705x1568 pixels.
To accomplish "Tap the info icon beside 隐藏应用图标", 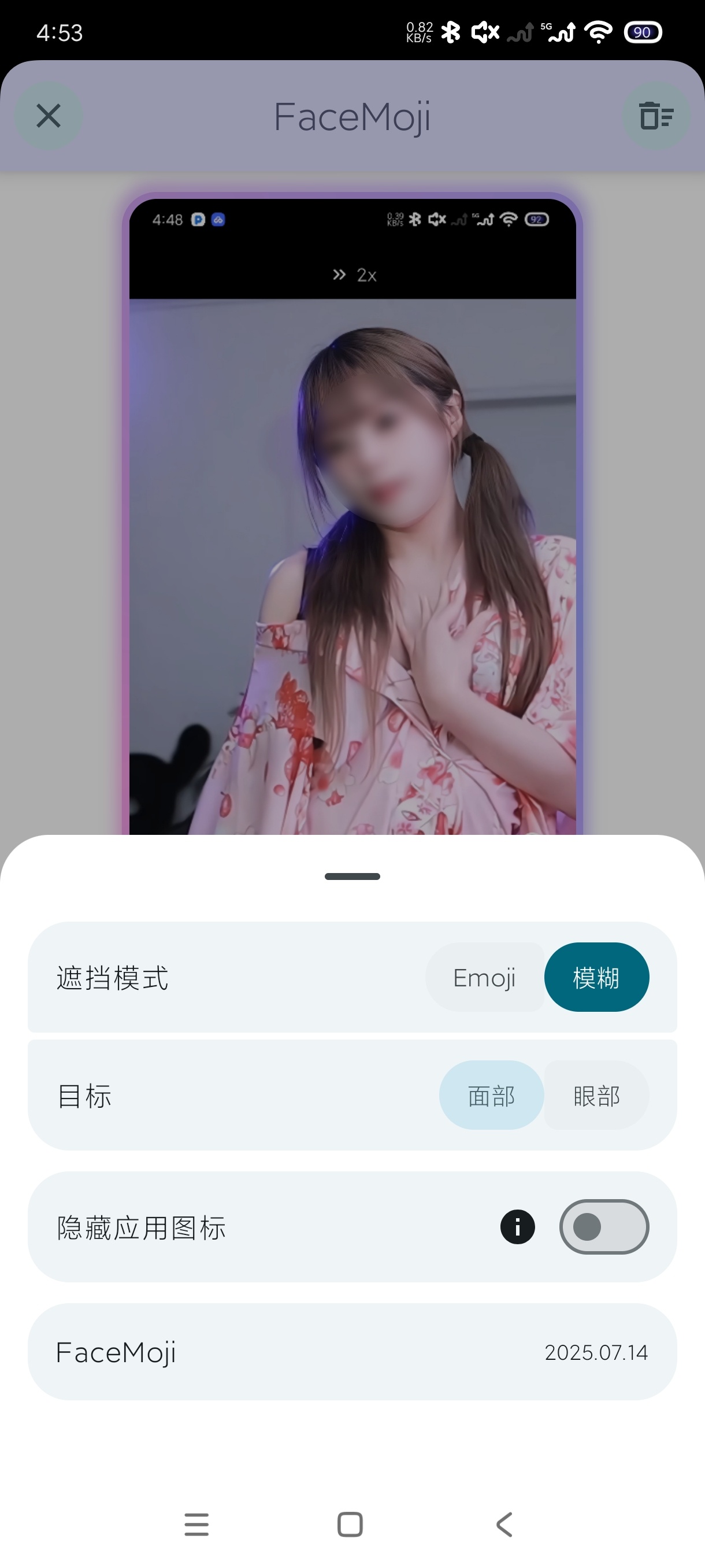I will point(518,1227).
